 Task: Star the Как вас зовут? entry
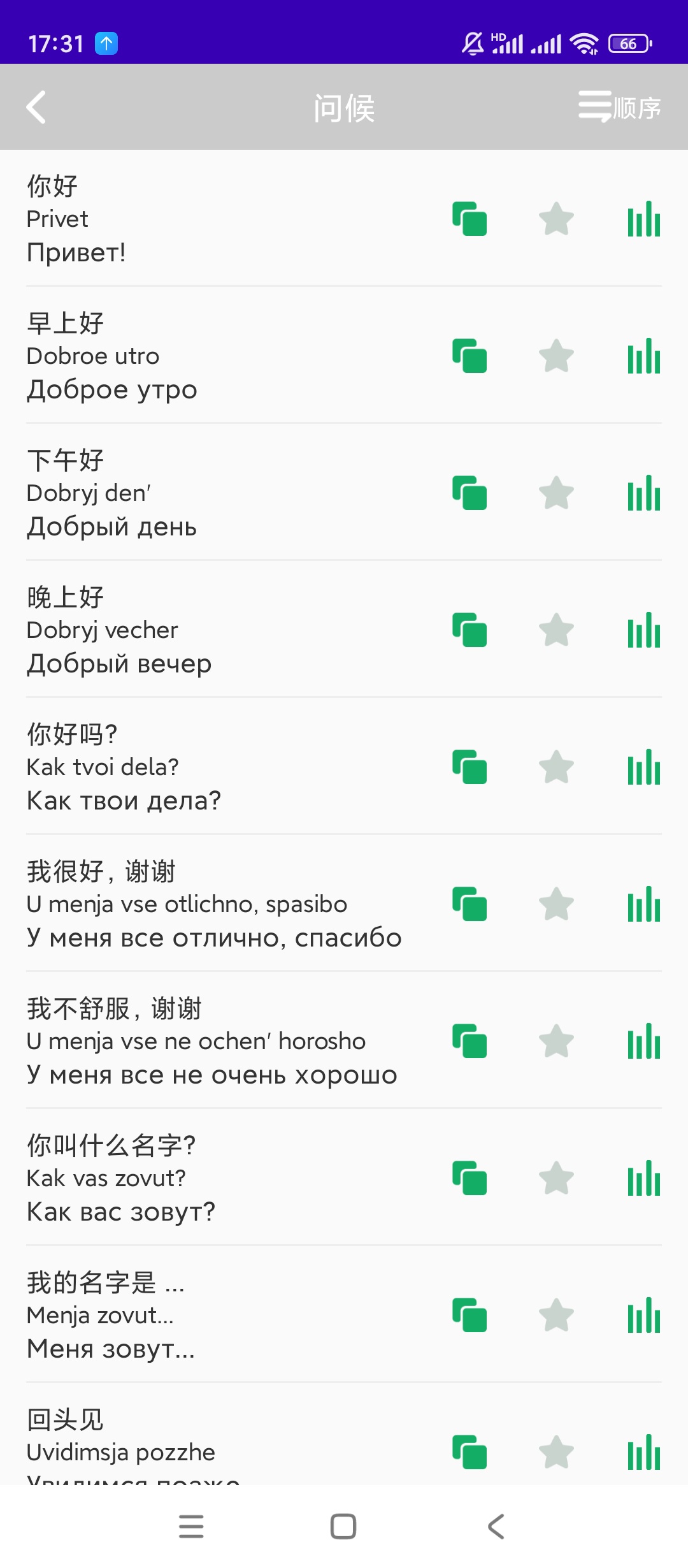(x=556, y=1179)
